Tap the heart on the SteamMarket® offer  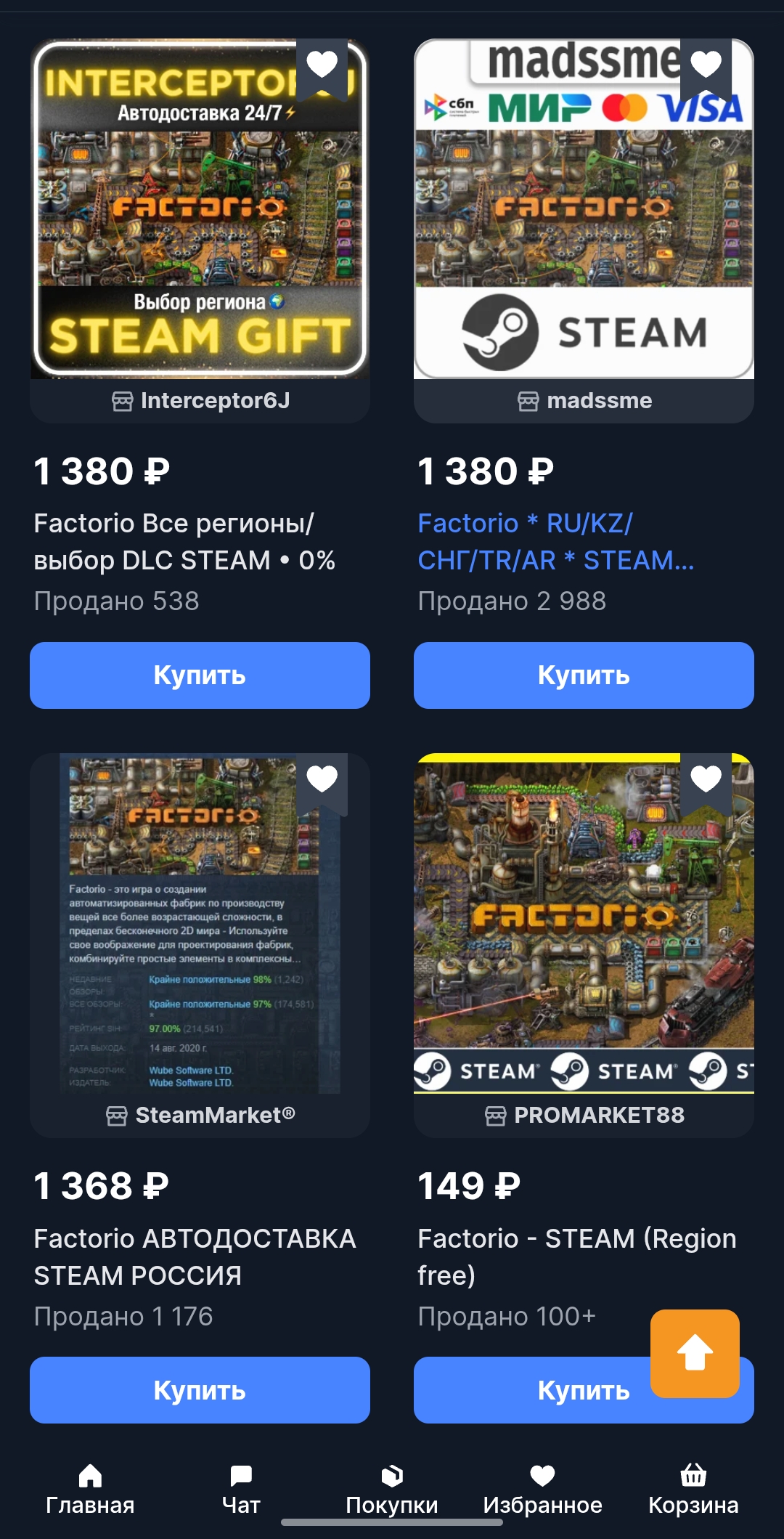[322, 779]
